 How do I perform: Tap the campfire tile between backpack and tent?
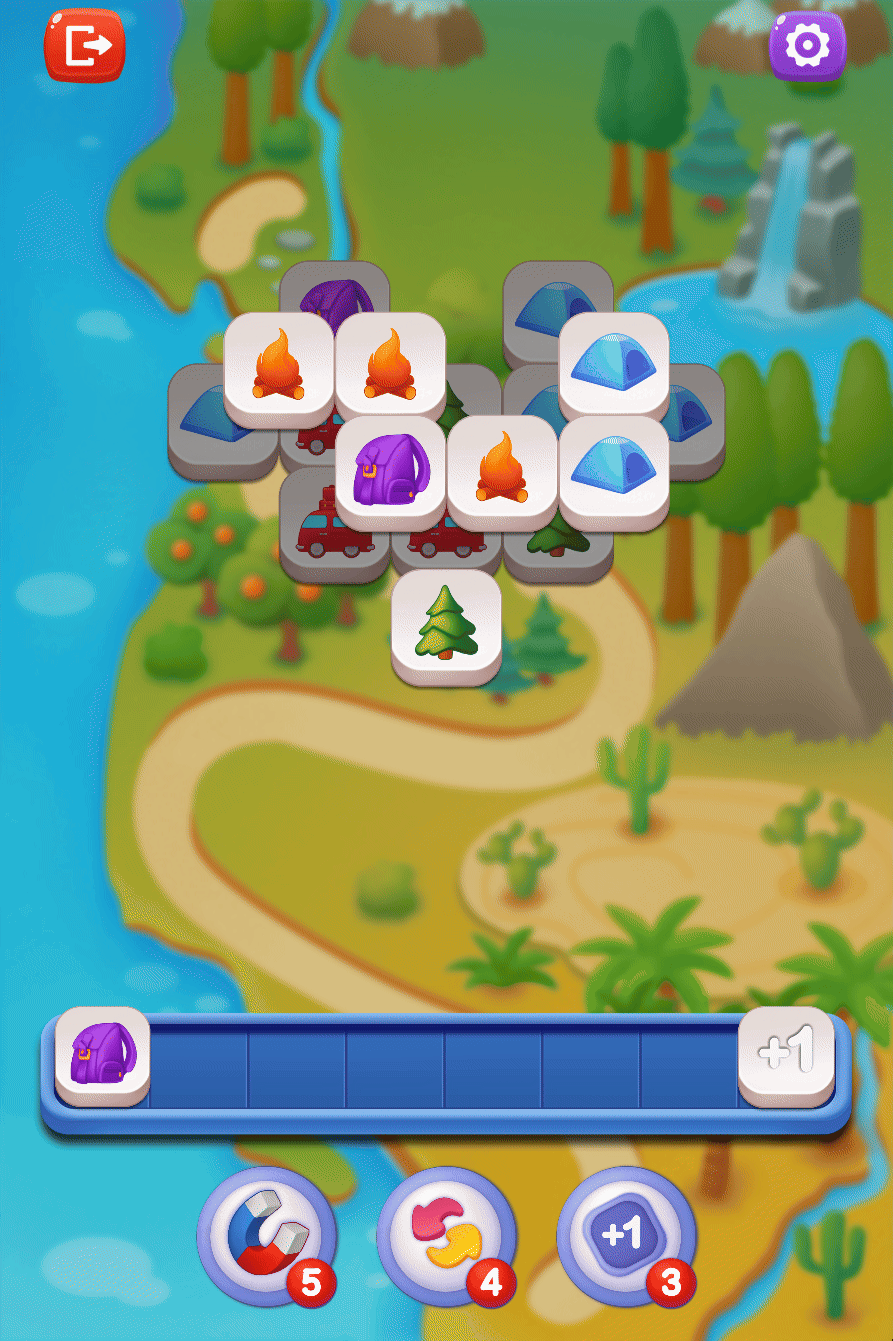[x=501, y=469]
